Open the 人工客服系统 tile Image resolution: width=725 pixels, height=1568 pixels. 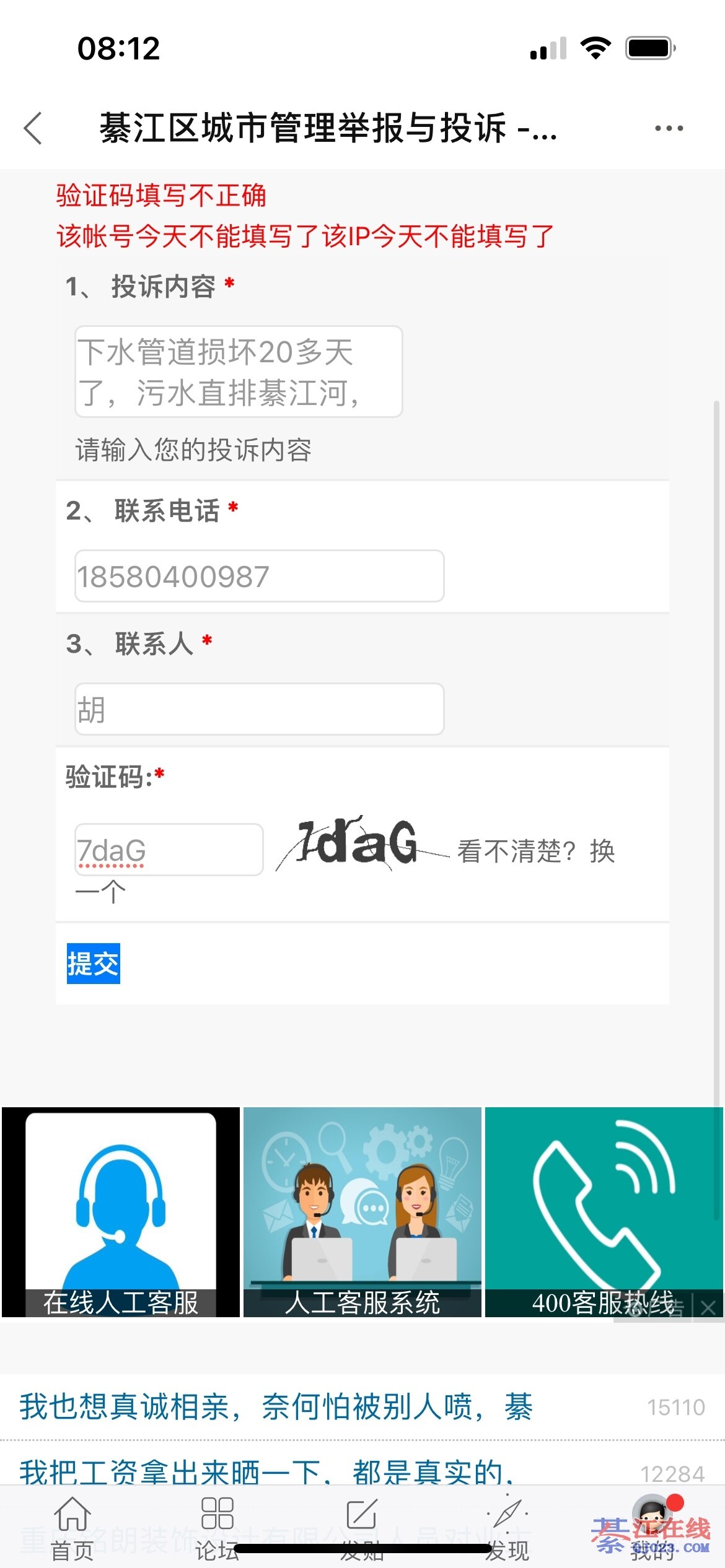tap(362, 1212)
